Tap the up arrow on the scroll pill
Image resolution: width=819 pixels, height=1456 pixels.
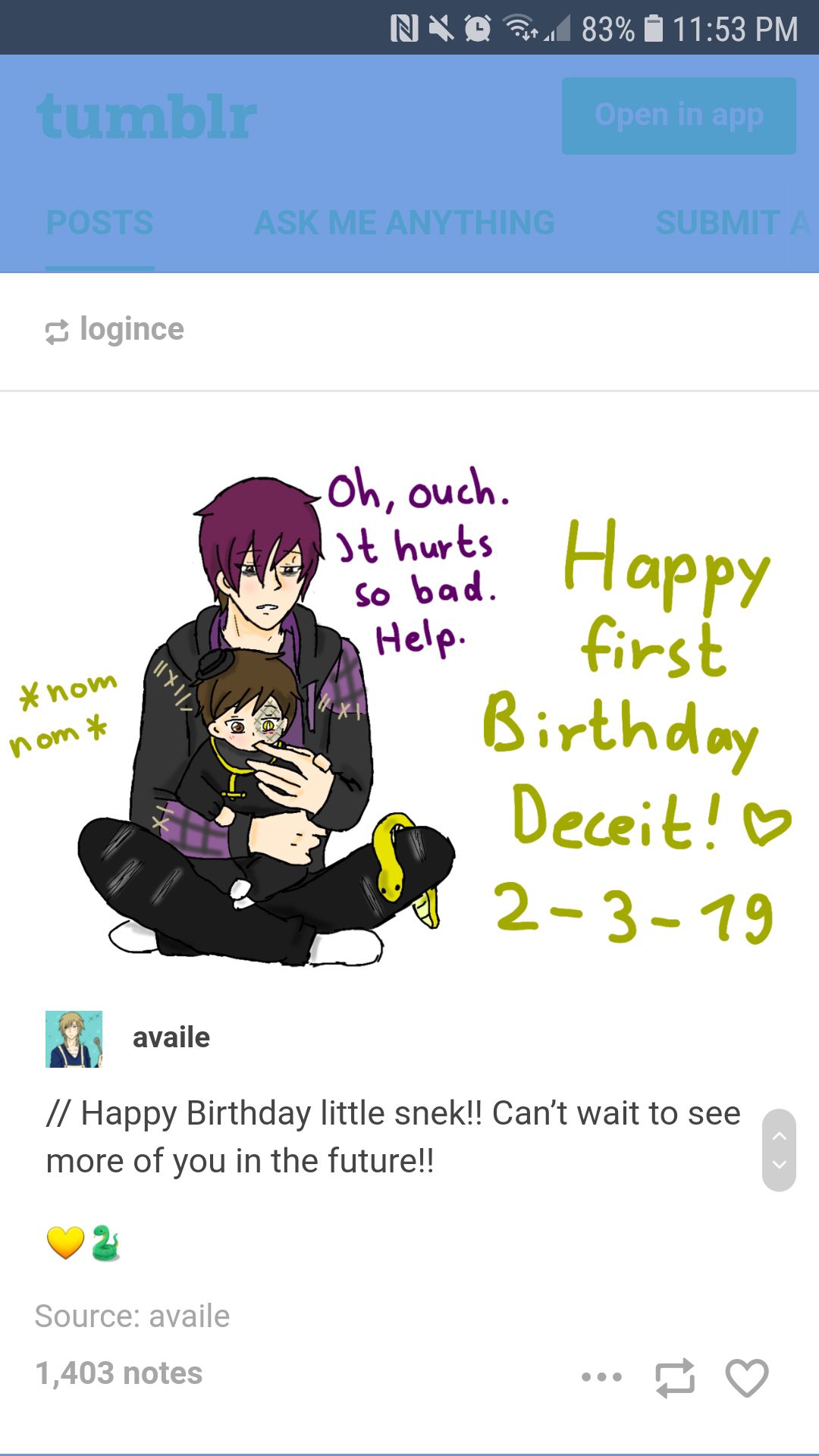point(779,1136)
